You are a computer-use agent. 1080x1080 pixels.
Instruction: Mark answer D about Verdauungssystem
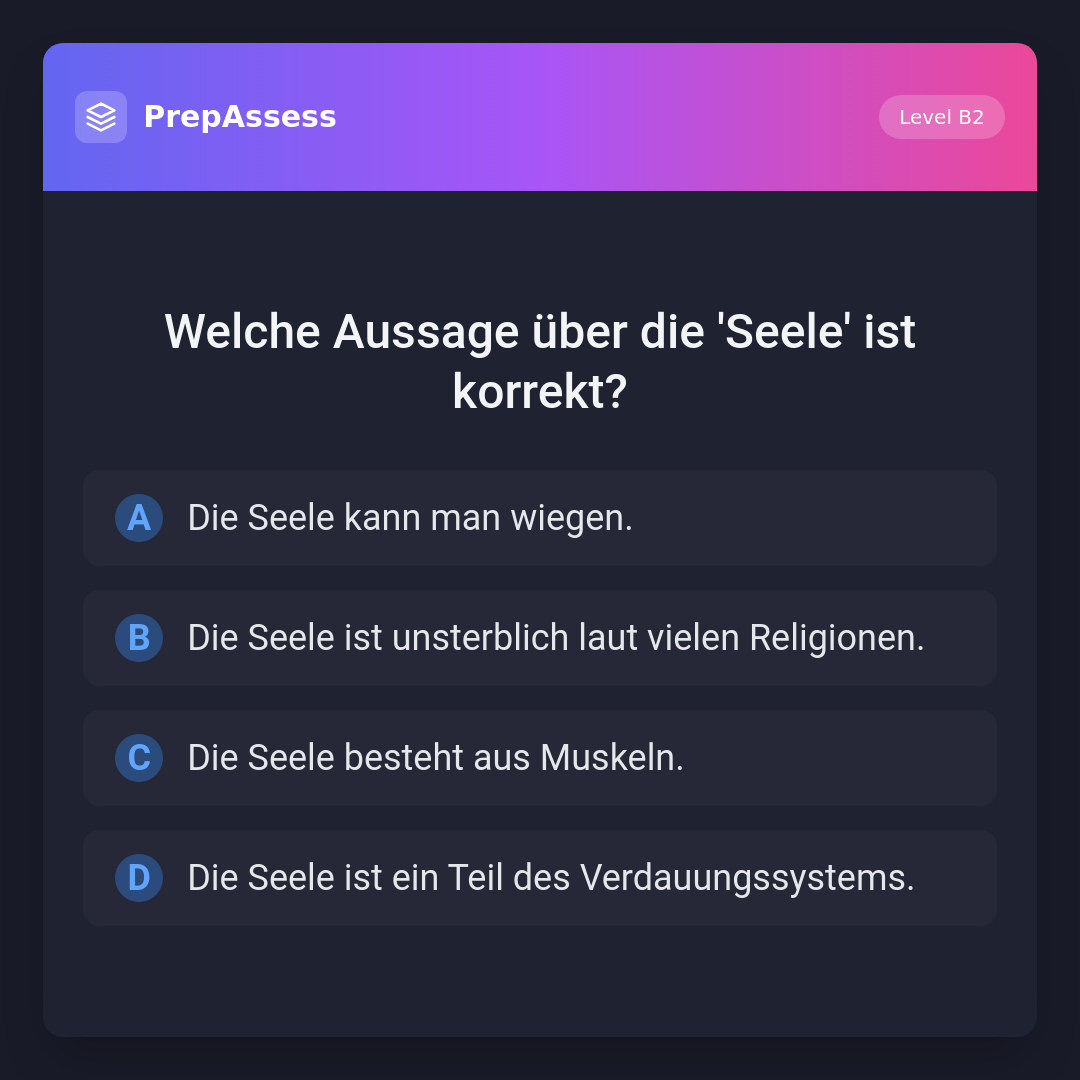tap(540, 878)
